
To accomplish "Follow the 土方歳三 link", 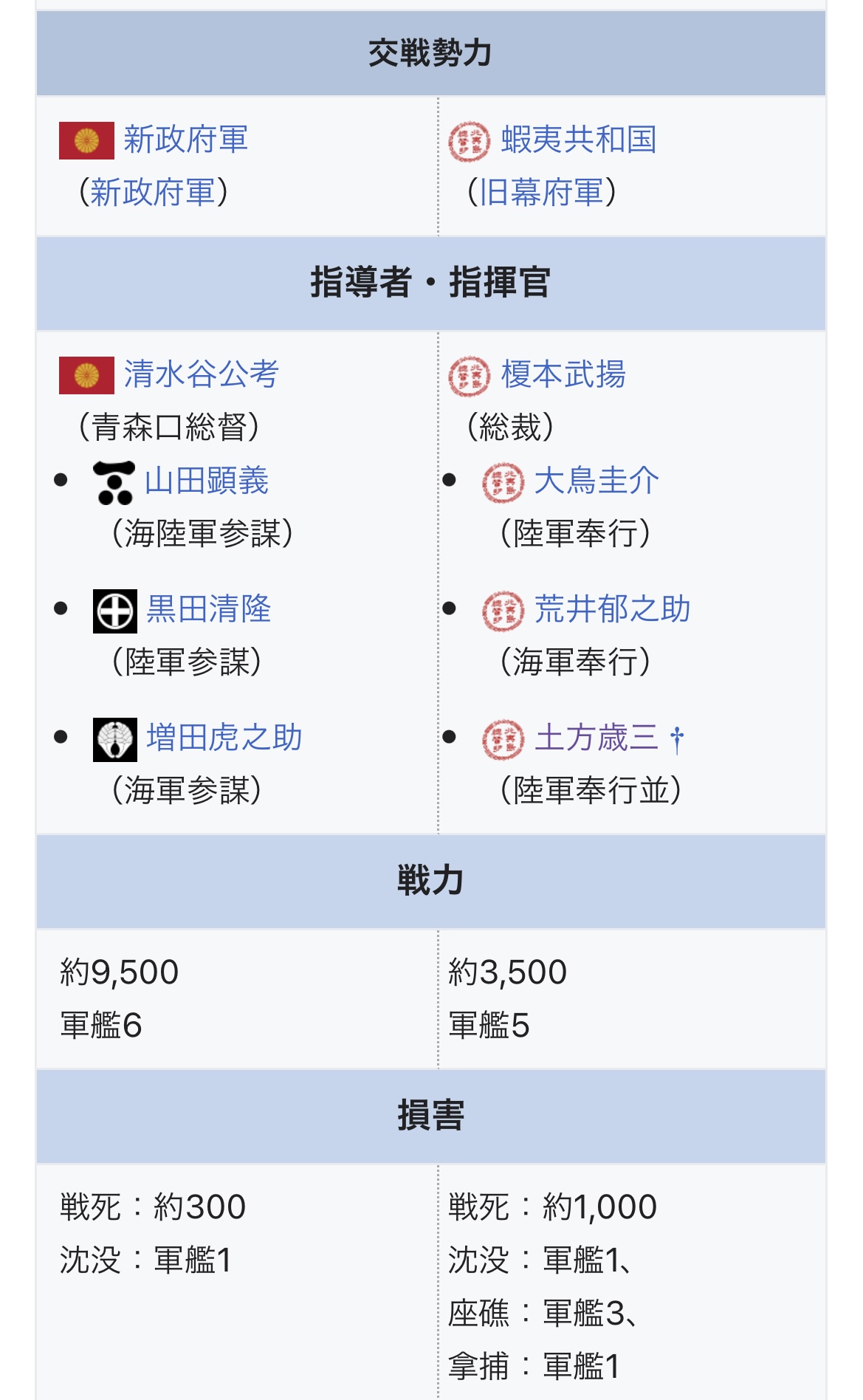I will [x=596, y=738].
